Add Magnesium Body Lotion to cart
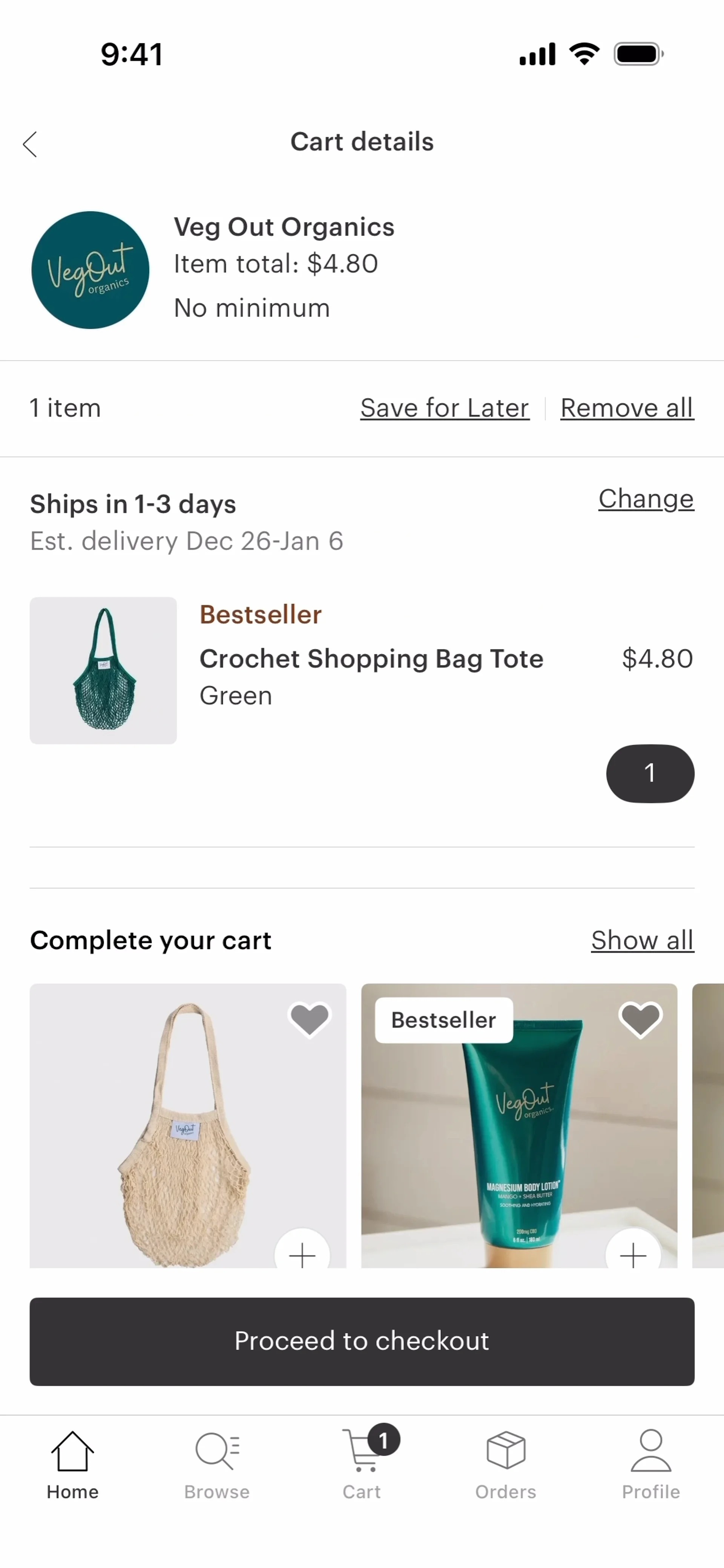Image resolution: width=724 pixels, height=1568 pixels. click(x=633, y=1254)
